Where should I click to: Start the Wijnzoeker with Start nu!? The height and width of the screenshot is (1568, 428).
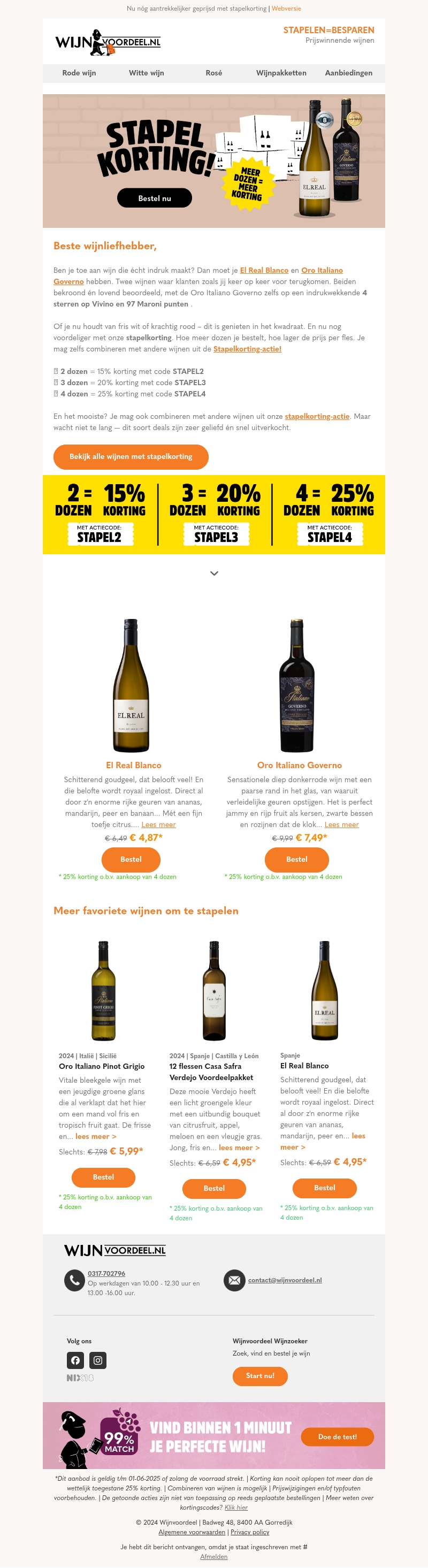260,1375
